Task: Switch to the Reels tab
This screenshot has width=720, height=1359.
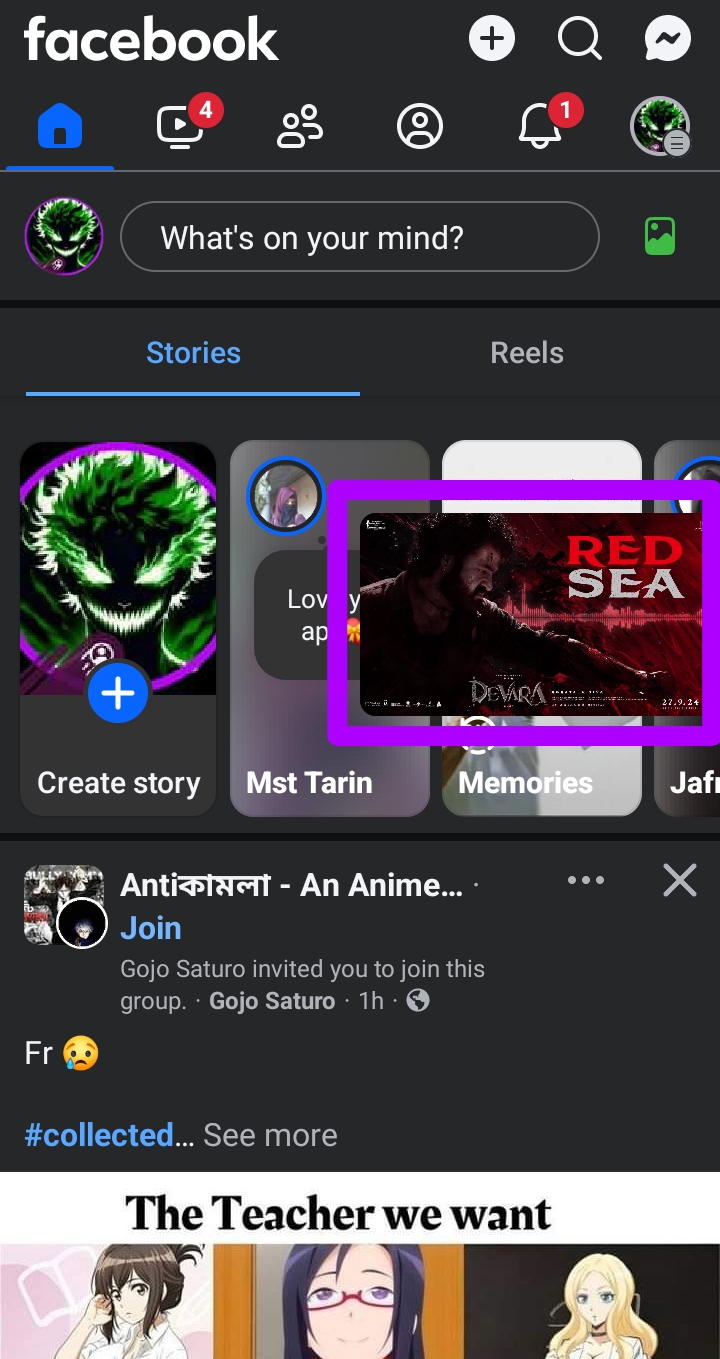Action: pyautogui.click(x=527, y=353)
